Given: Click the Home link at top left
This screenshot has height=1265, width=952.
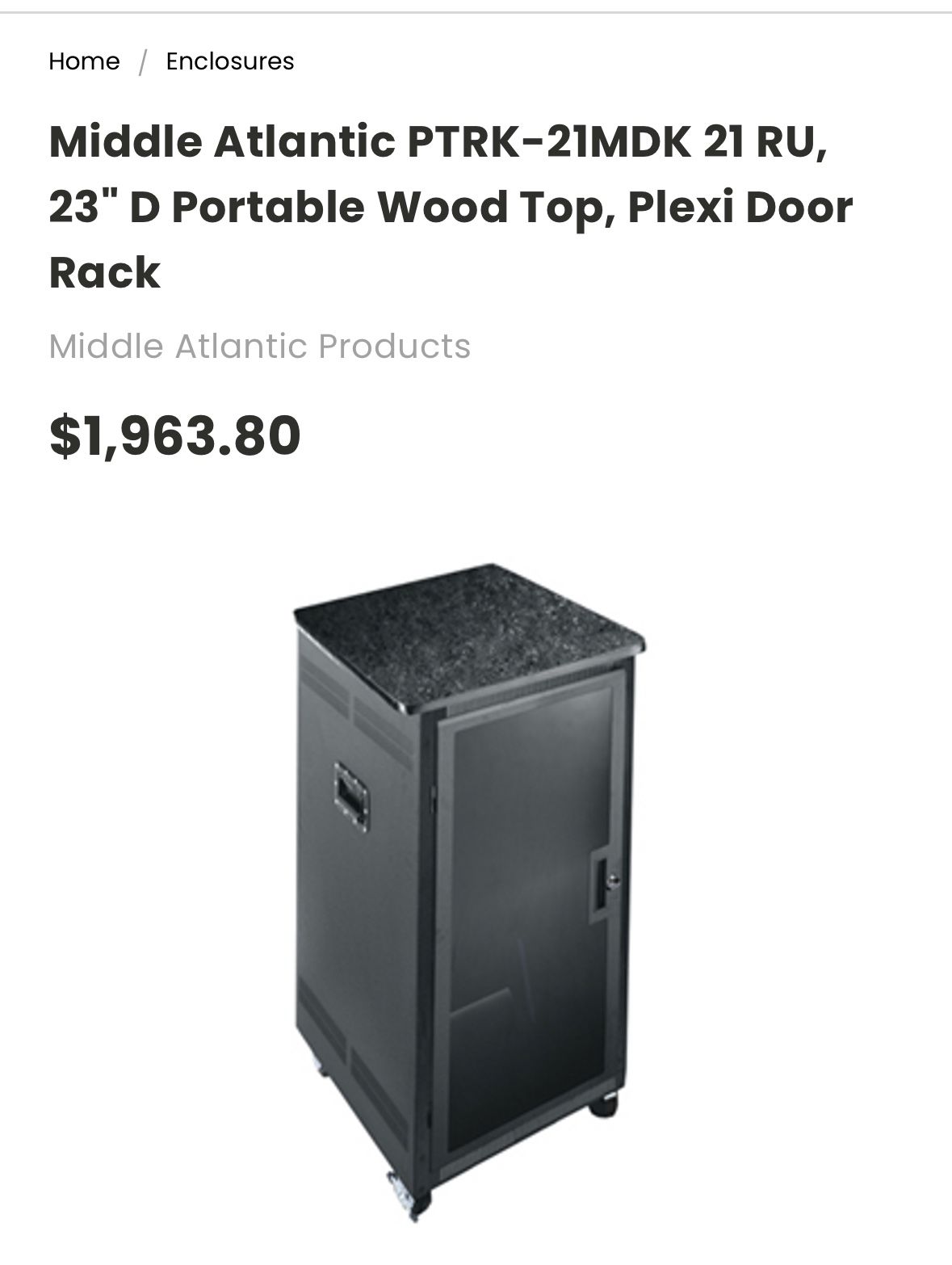Looking at the screenshot, I should (83, 61).
